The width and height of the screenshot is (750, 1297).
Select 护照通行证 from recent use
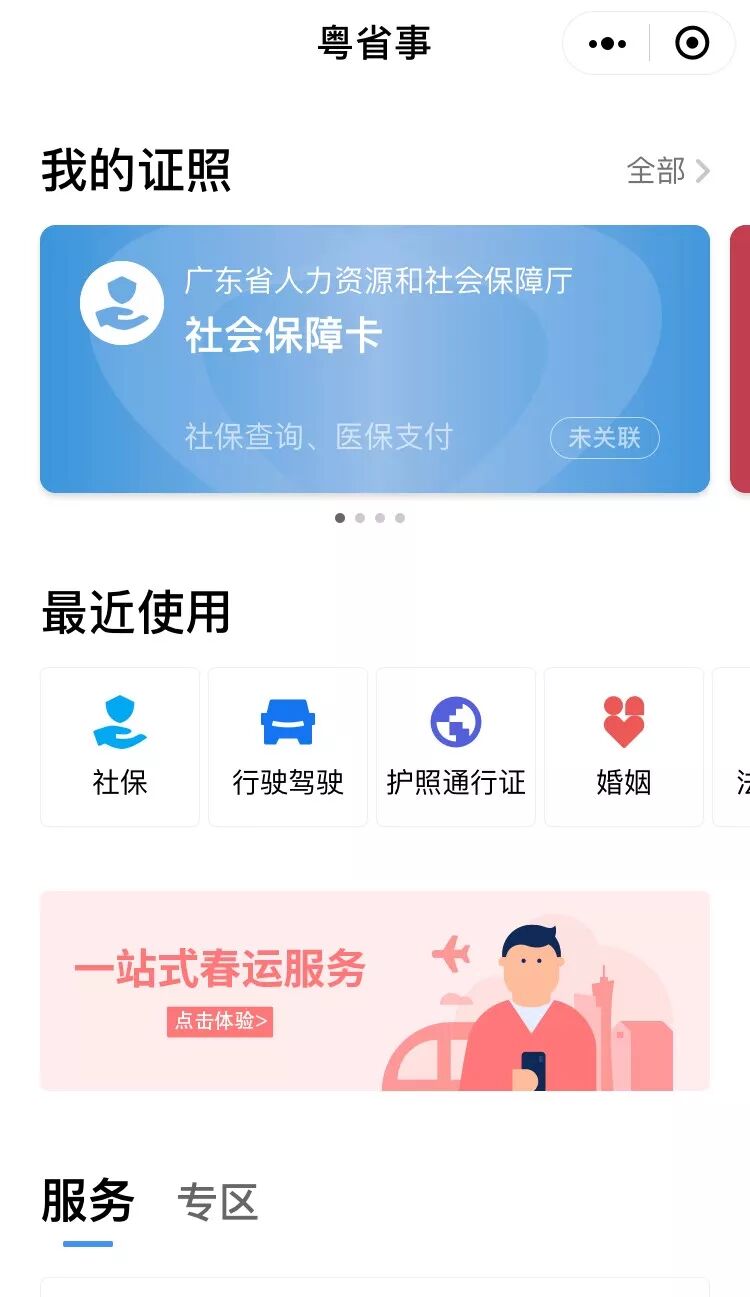coord(456,747)
